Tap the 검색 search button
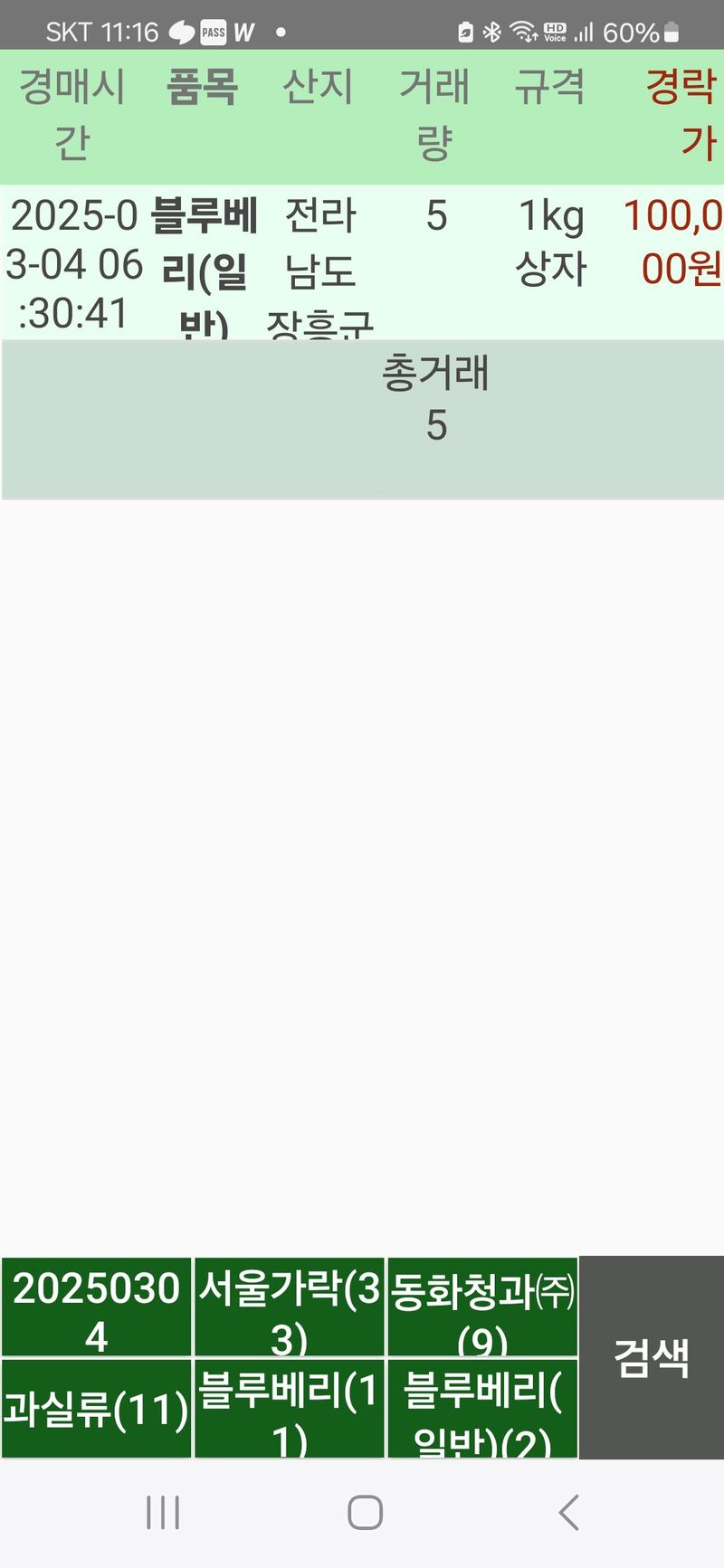This screenshot has width=724, height=1568. [x=652, y=1357]
